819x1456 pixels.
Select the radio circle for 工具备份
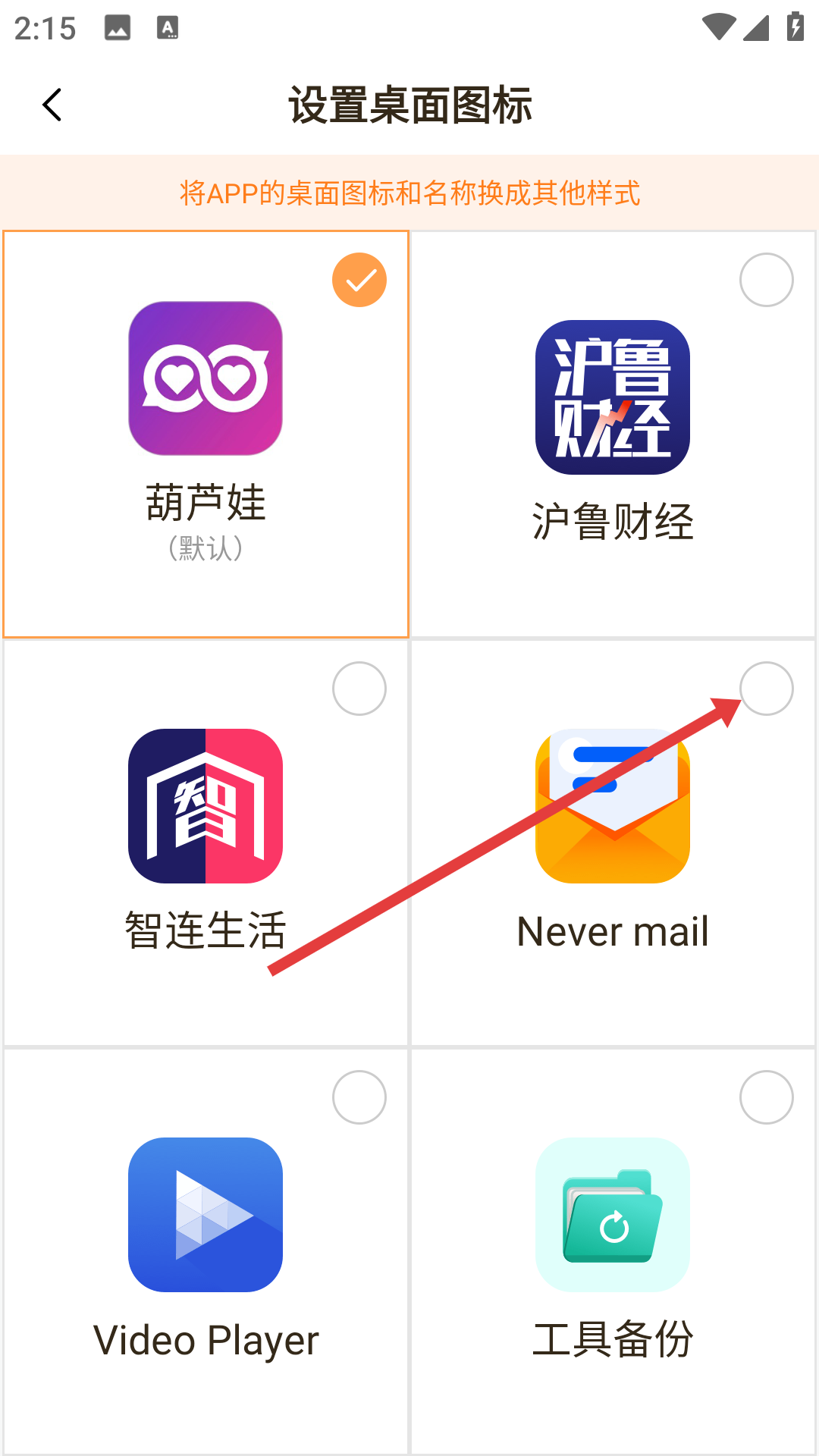tap(766, 1097)
